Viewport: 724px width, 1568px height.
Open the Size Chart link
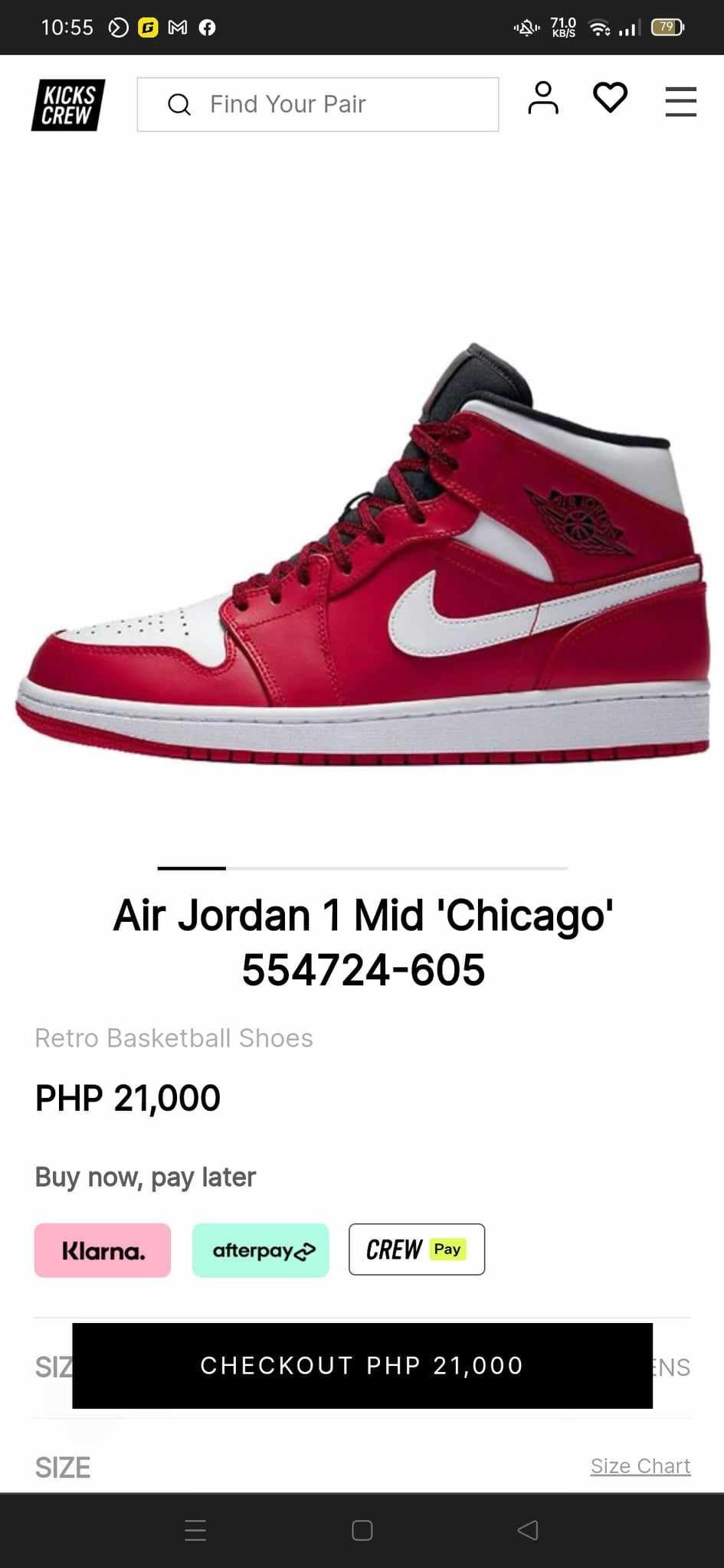[x=640, y=1465]
